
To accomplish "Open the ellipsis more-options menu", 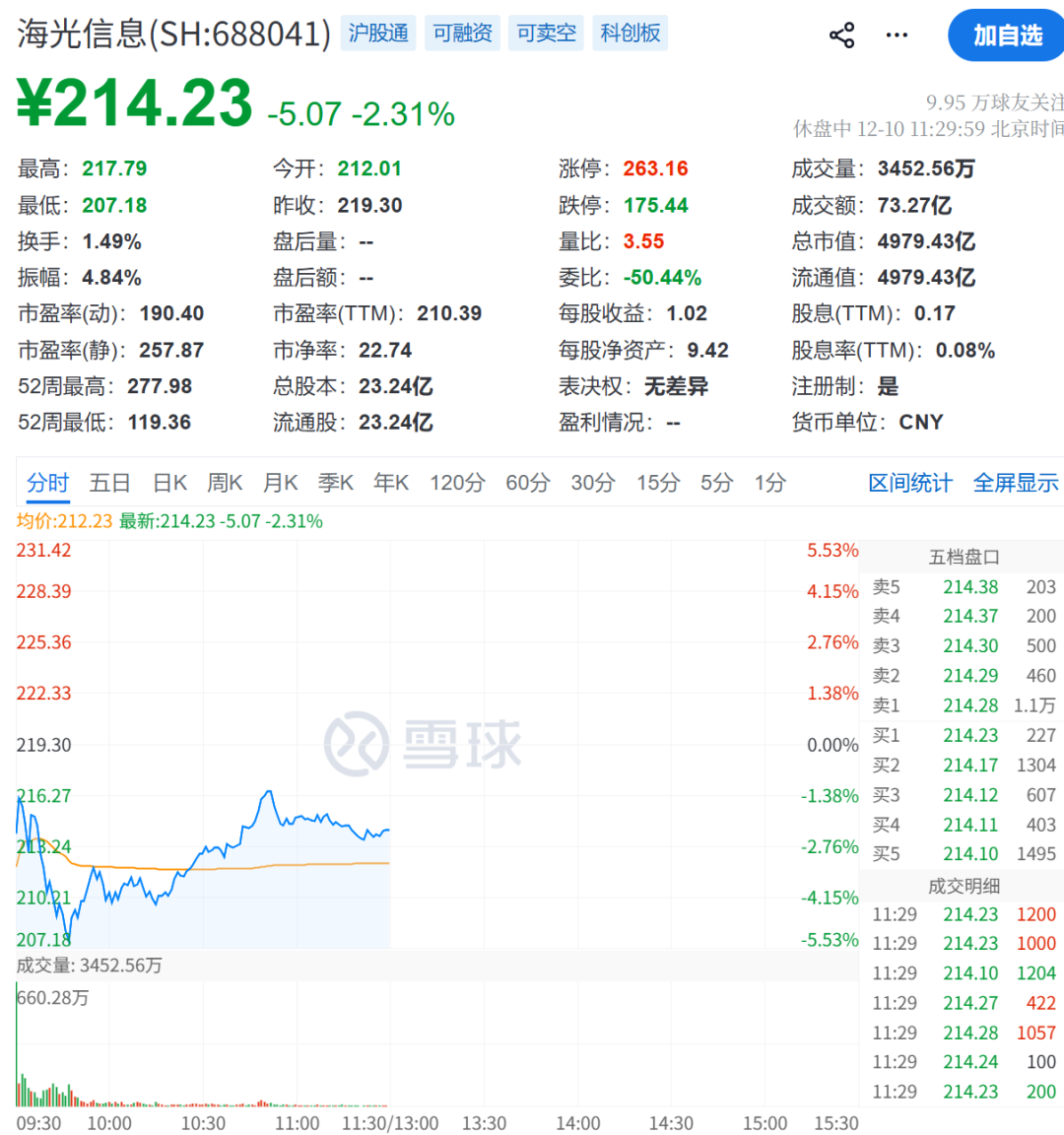I will (897, 34).
